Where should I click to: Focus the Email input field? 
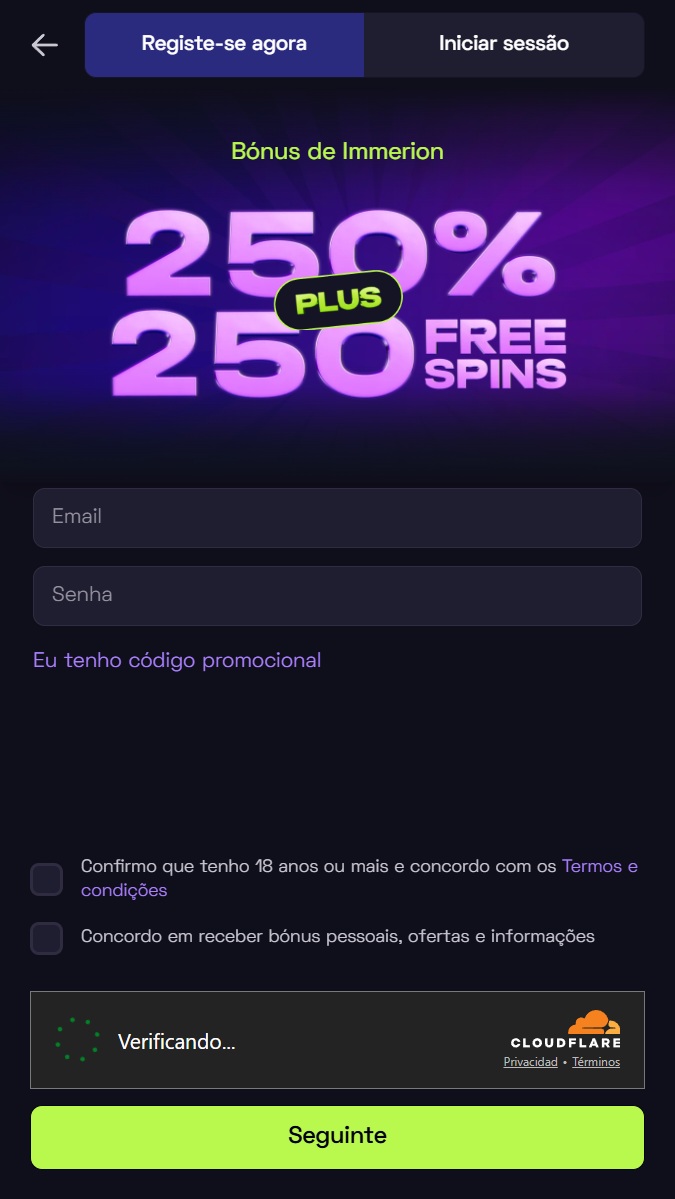[337, 518]
